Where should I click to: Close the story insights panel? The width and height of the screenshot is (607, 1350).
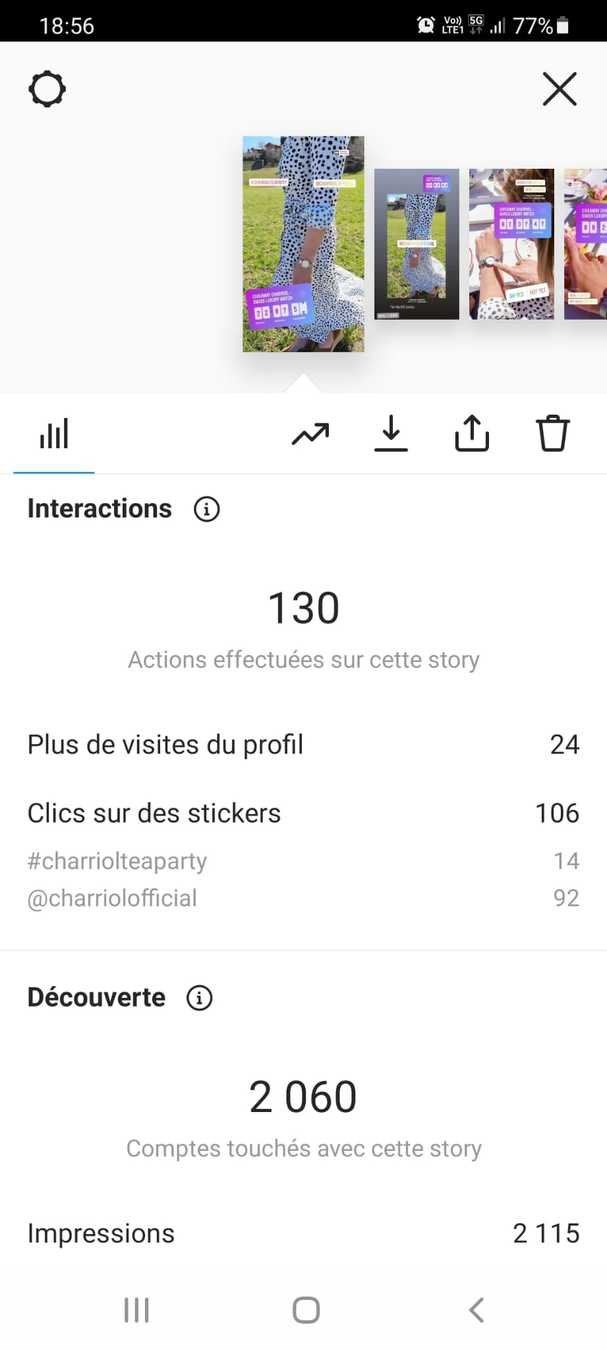(559, 90)
